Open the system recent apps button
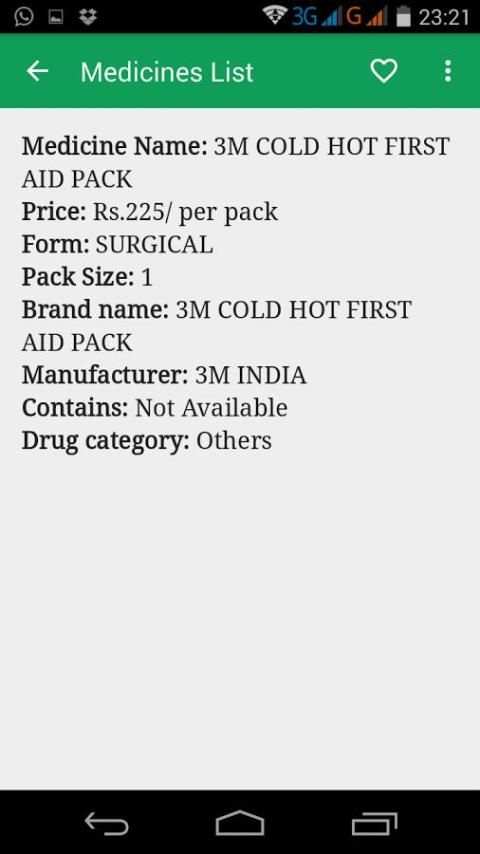 (374, 823)
